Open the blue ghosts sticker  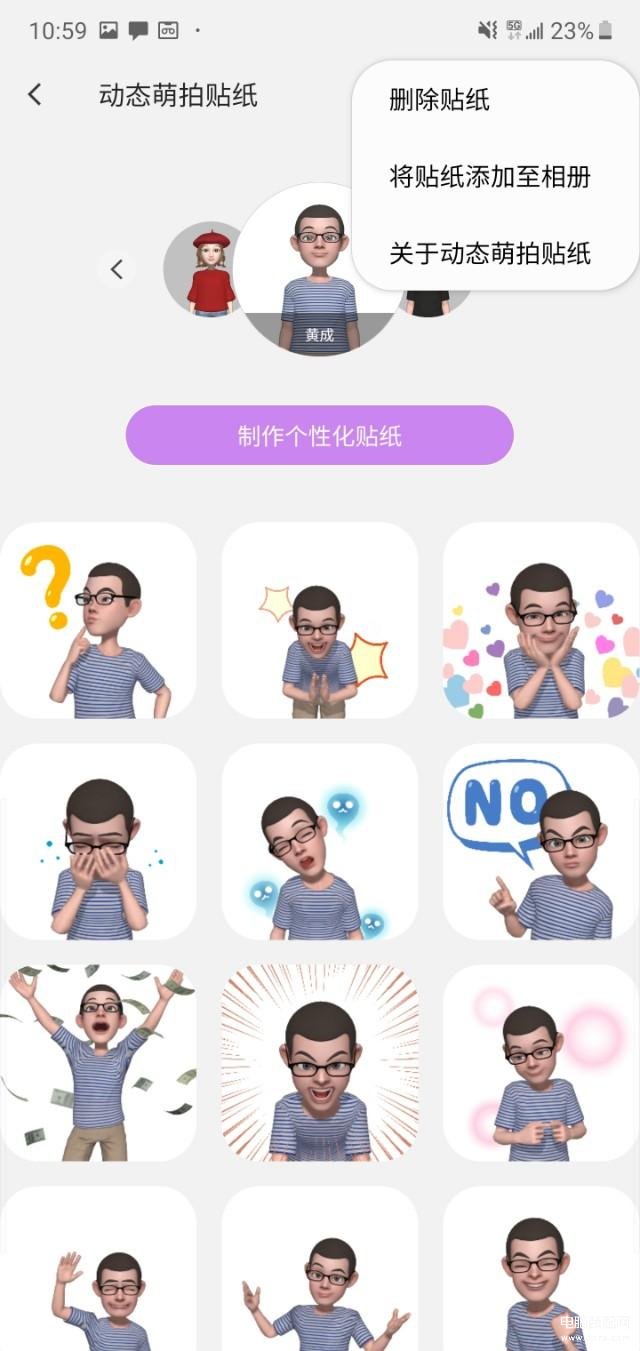(x=319, y=841)
